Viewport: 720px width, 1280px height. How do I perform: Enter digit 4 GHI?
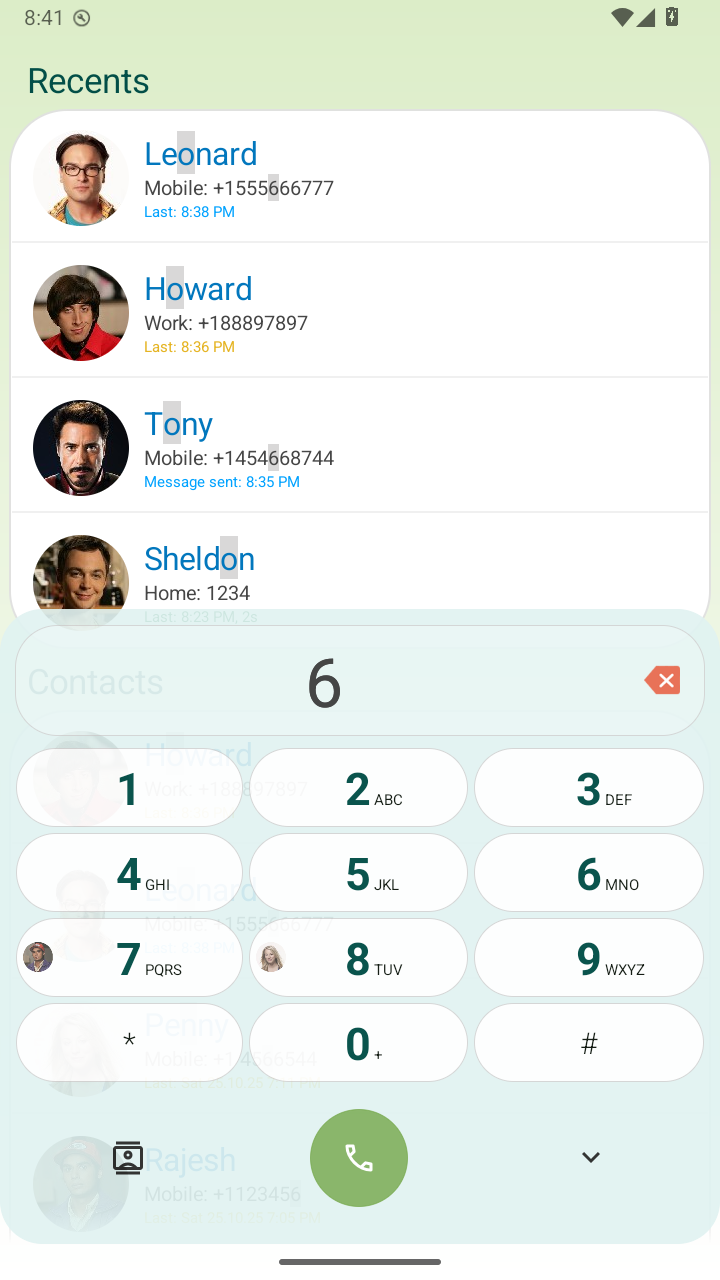coord(129,874)
